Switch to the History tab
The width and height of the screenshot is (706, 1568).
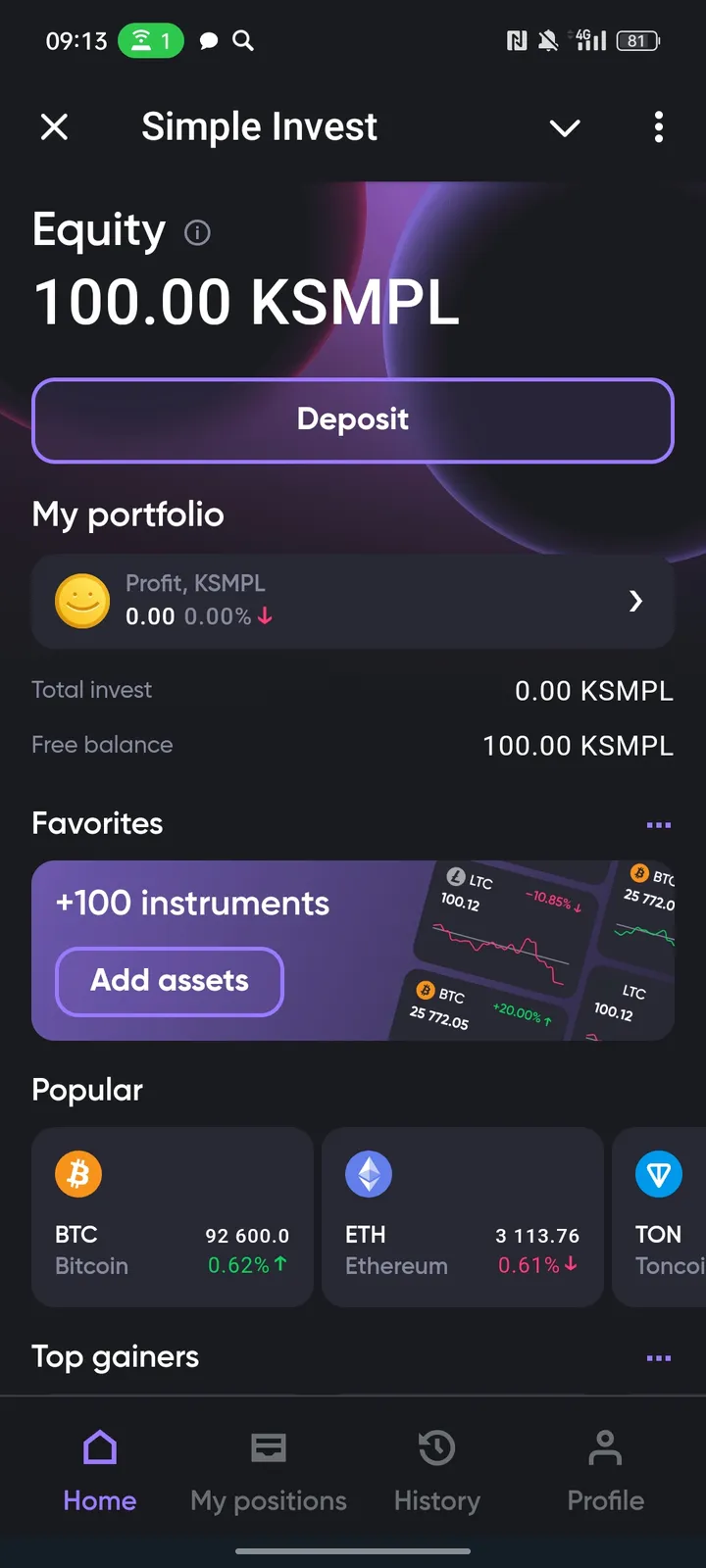tap(437, 1471)
